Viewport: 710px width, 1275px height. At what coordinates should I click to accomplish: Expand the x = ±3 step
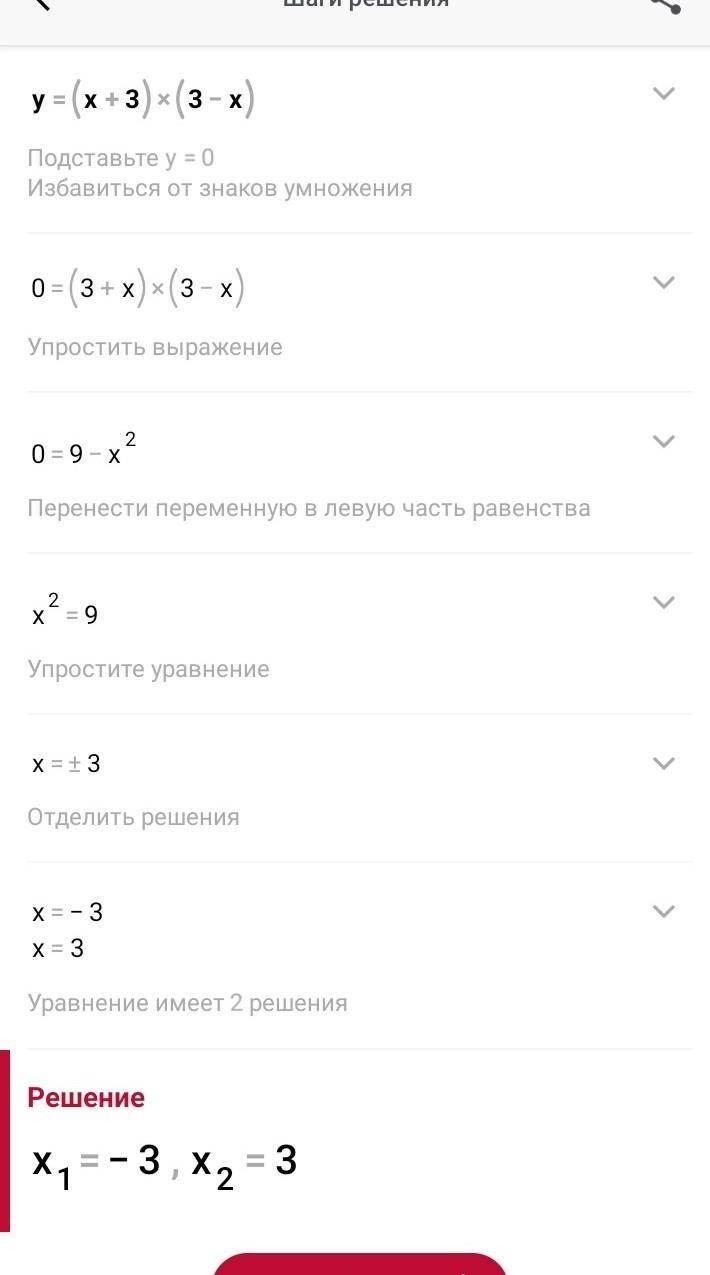coord(664,764)
